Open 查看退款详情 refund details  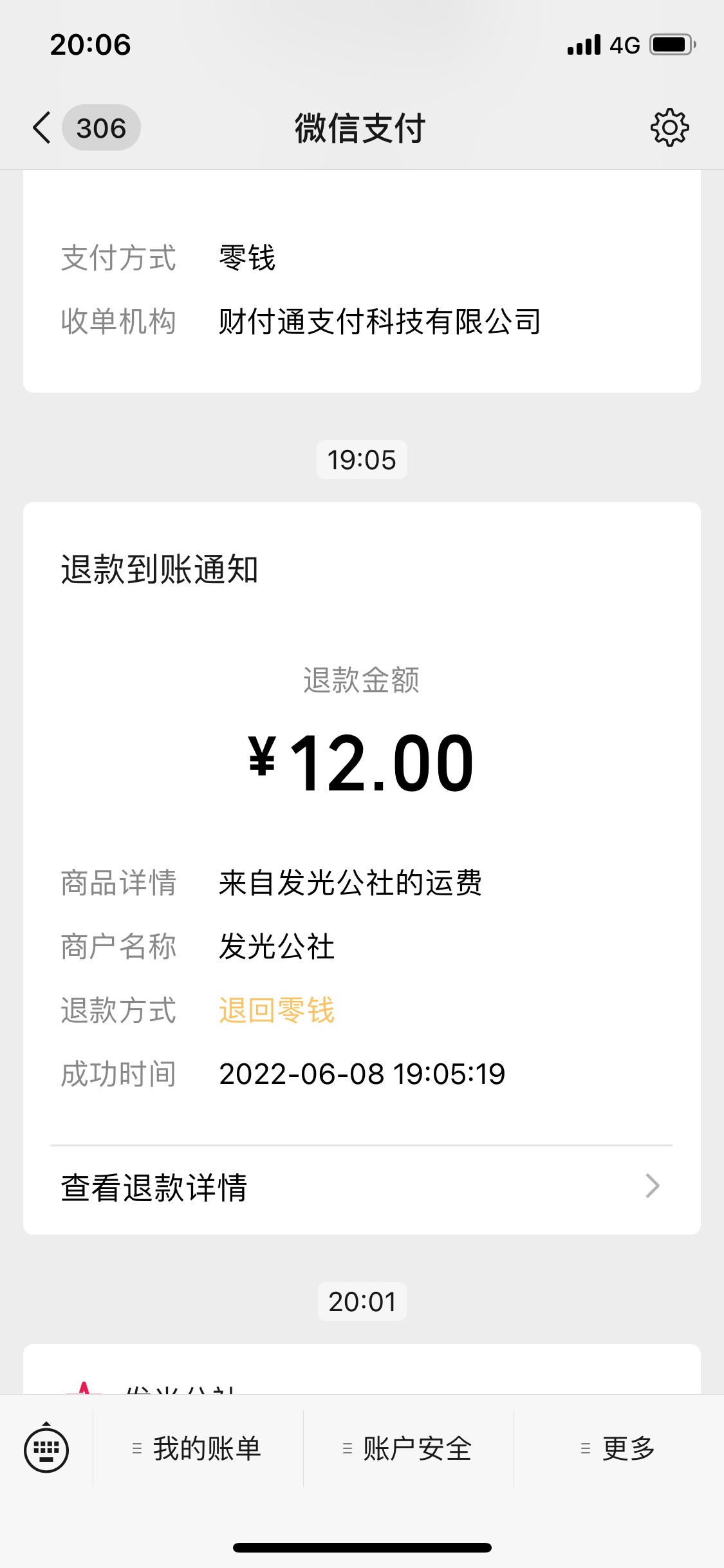tap(361, 1188)
